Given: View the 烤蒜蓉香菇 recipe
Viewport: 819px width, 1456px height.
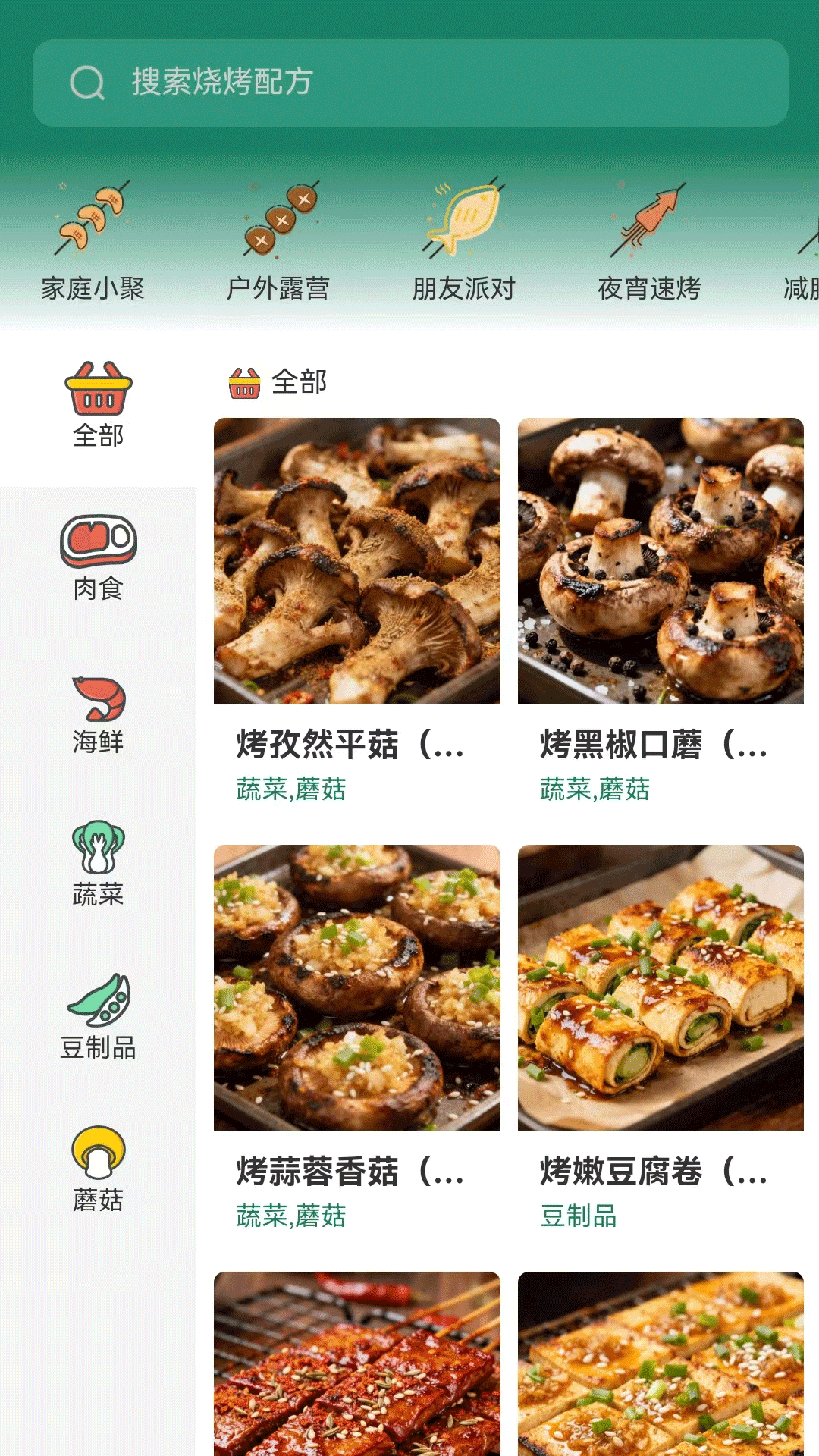Looking at the screenshot, I should coord(356,1037).
